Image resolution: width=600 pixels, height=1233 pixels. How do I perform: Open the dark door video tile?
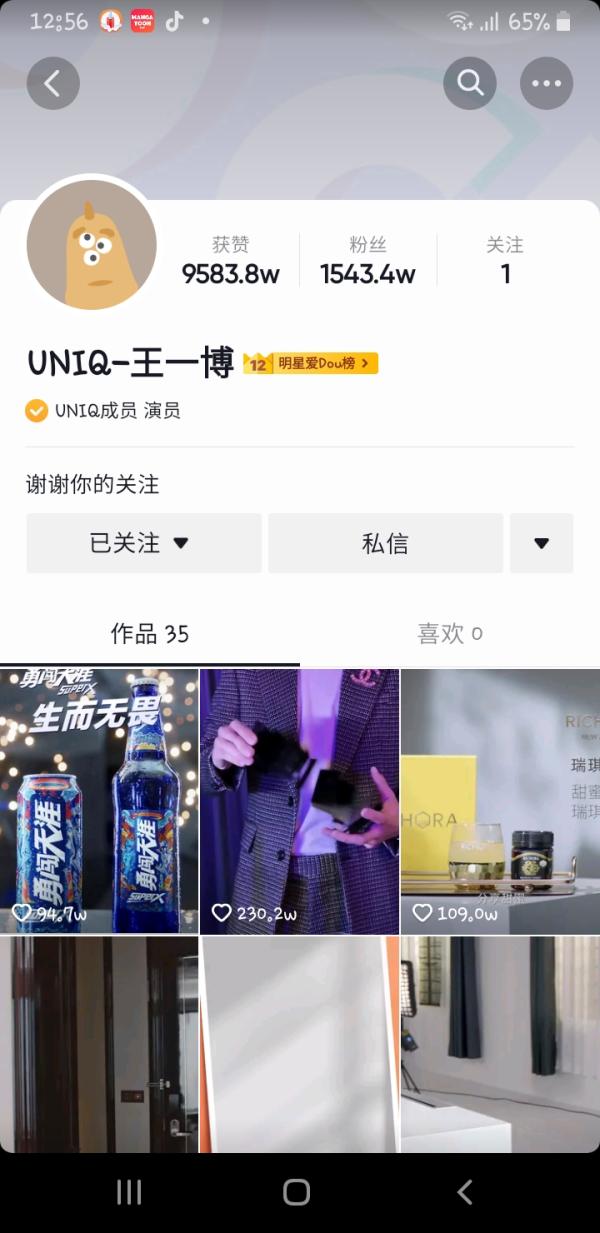[x=99, y=1044]
